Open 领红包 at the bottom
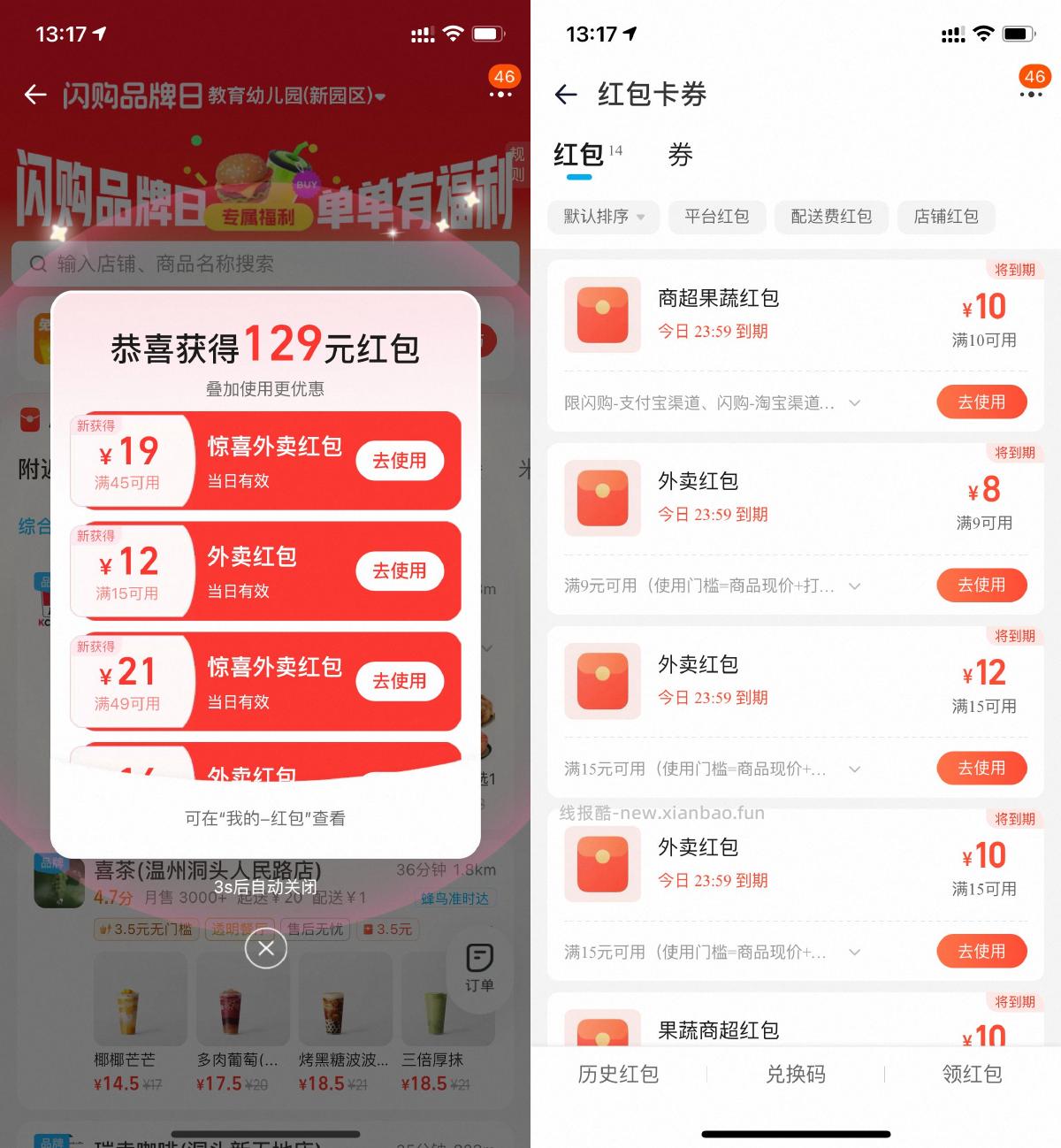This screenshot has height=1148, width=1061. click(x=972, y=1074)
